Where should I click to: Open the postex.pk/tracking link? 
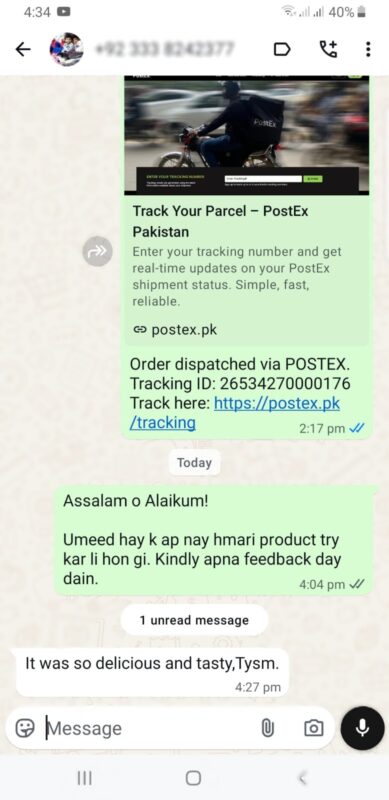235,413
